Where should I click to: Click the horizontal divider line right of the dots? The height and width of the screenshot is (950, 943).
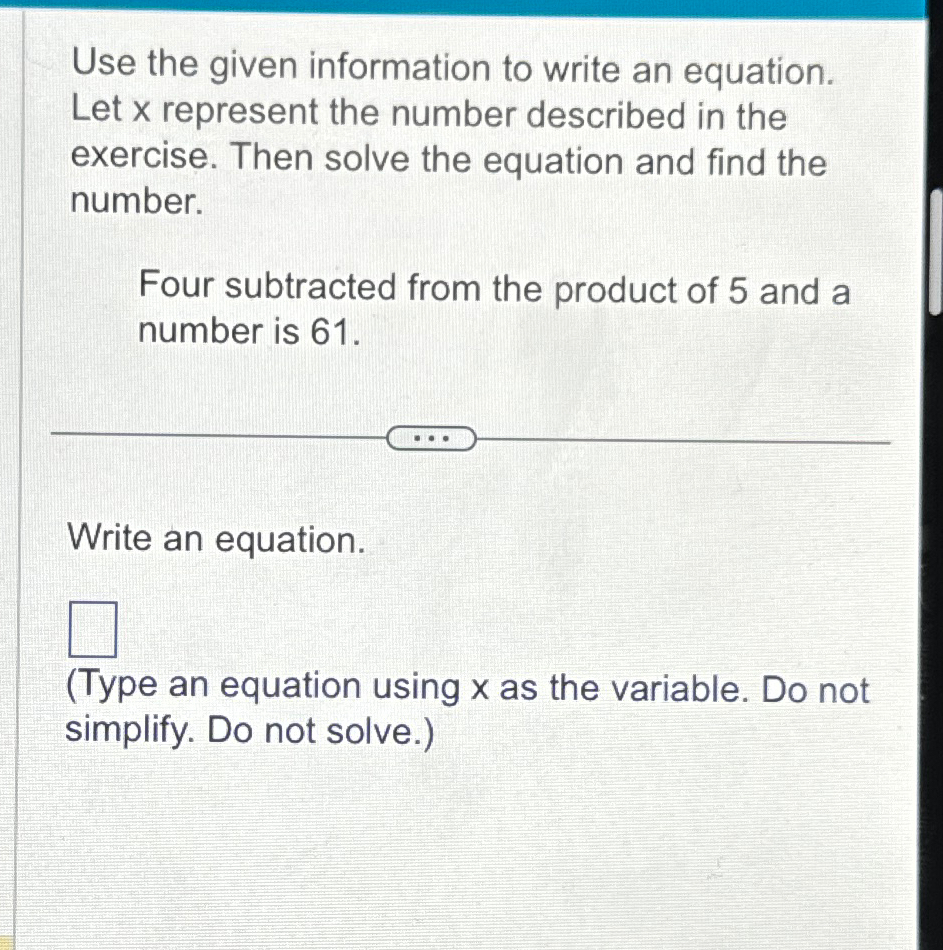point(680,437)
